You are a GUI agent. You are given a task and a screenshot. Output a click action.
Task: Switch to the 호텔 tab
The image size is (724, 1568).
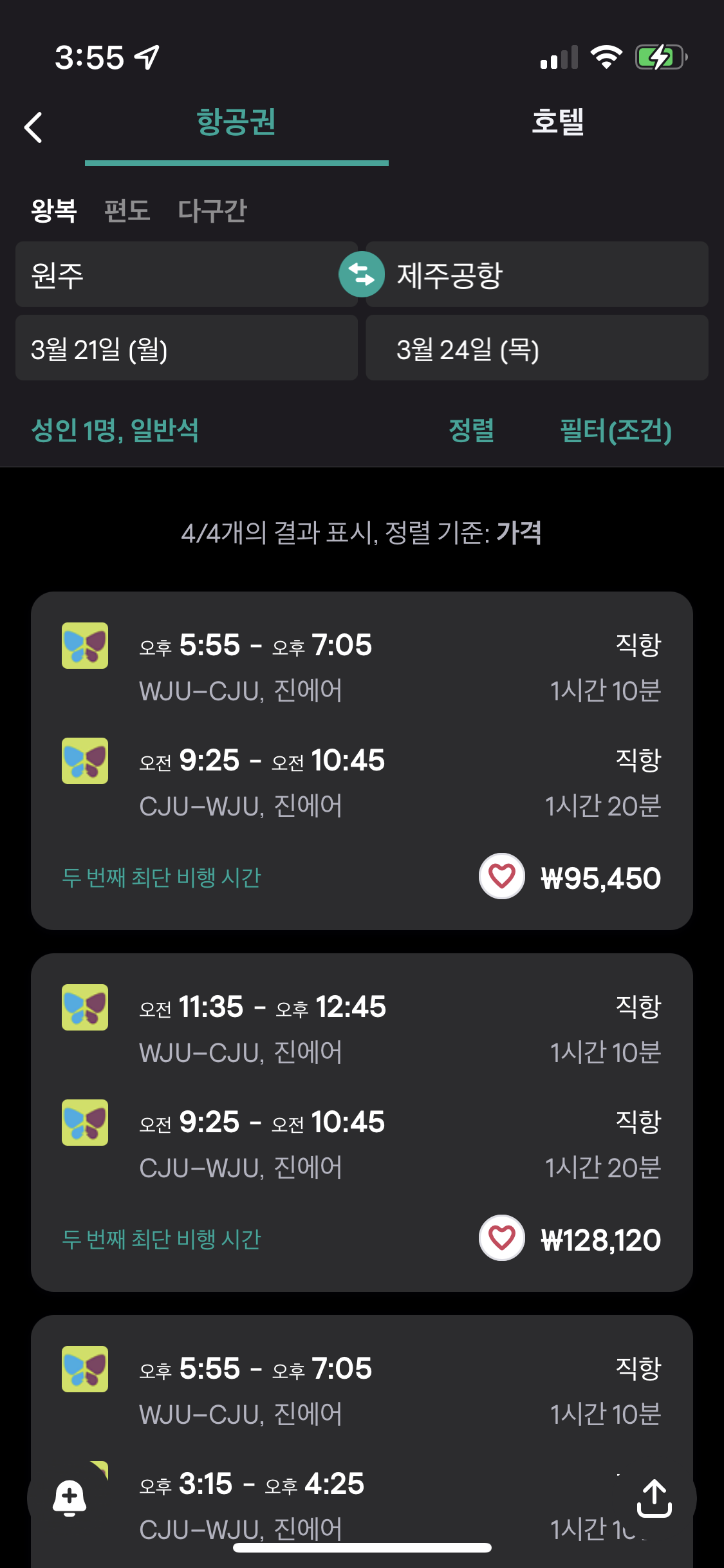click(x=558, y=122)
